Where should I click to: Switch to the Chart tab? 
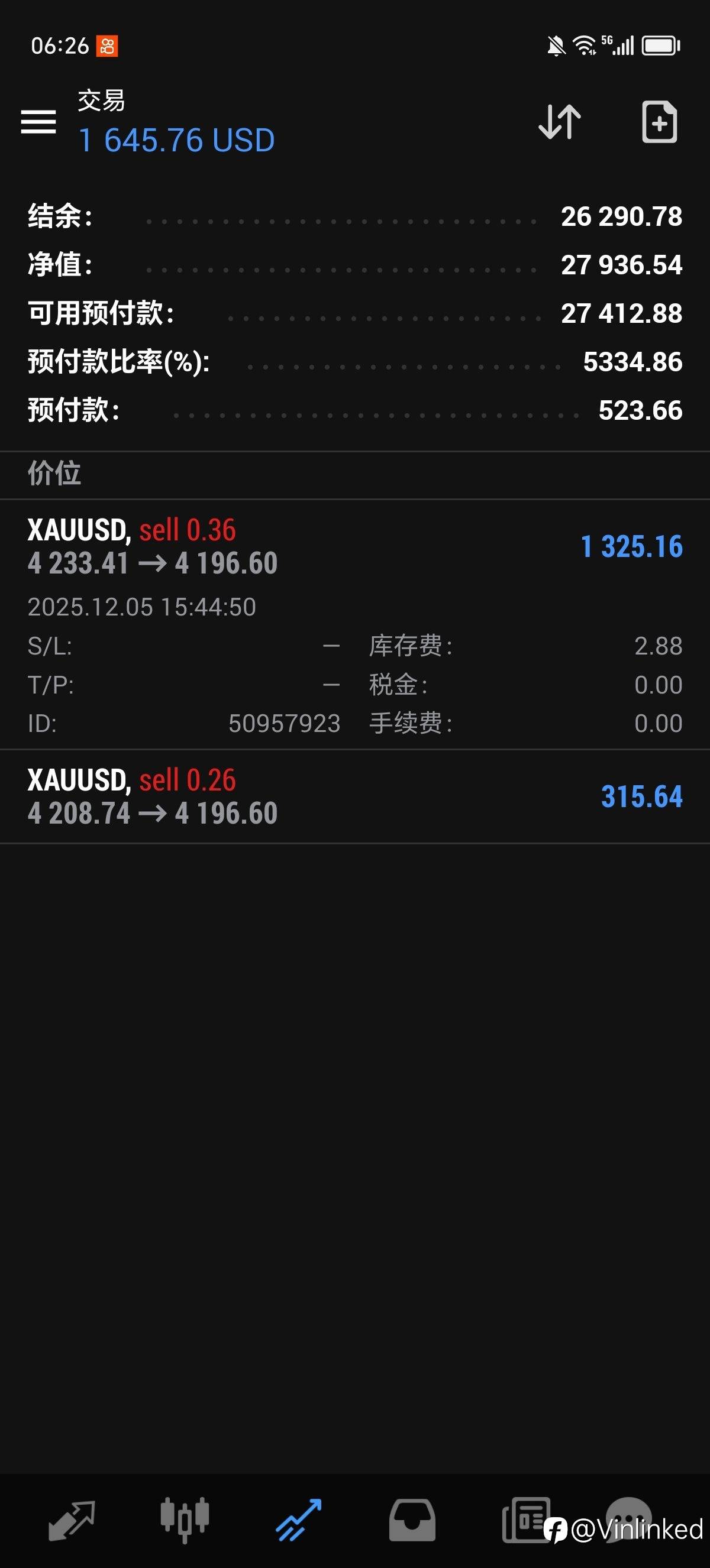pyautogui.click(x=185, y=1521)
